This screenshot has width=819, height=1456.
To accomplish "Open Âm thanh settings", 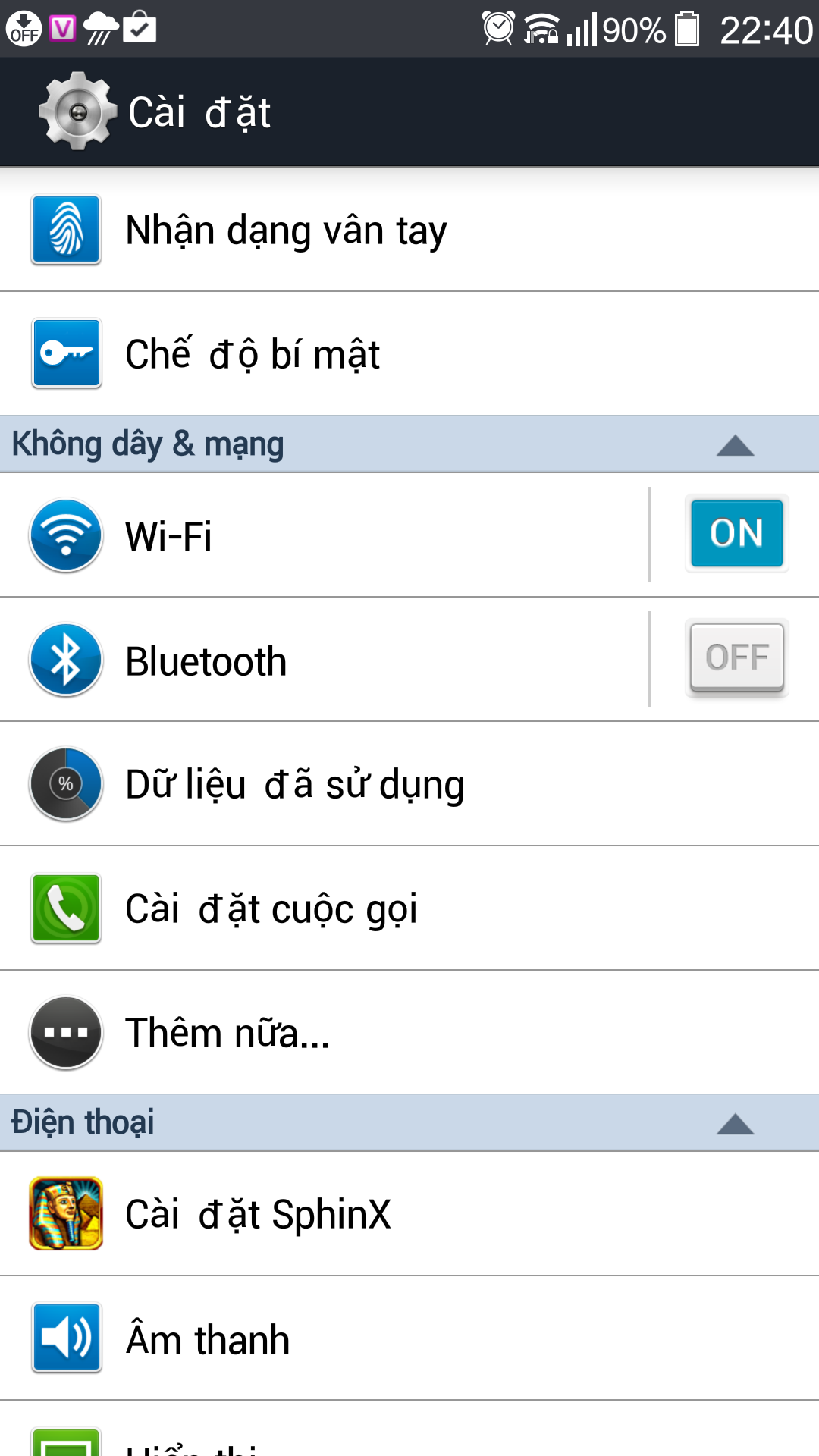I will 409,1338.
